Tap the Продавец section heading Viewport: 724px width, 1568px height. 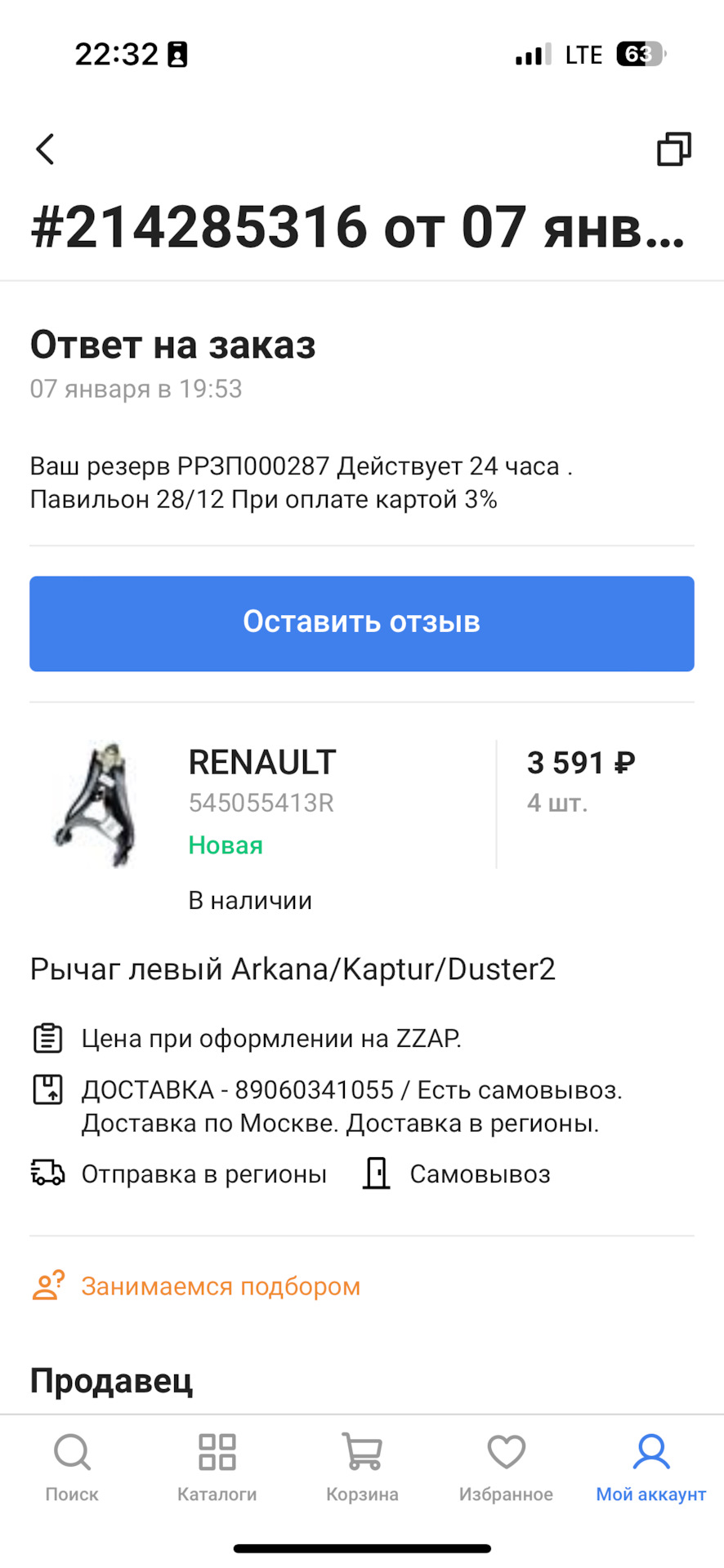(111, 1379)
